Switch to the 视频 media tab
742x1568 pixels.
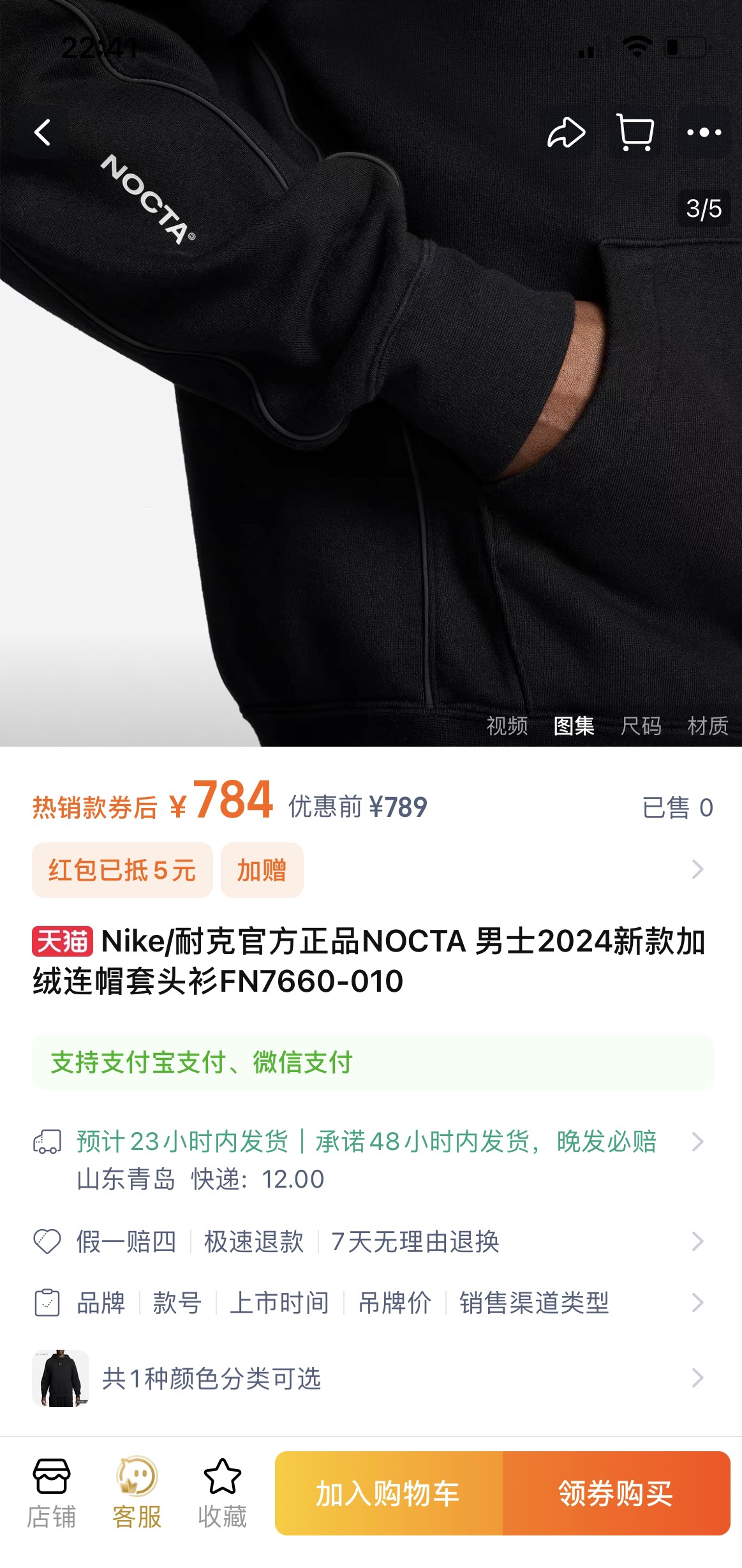507,726
